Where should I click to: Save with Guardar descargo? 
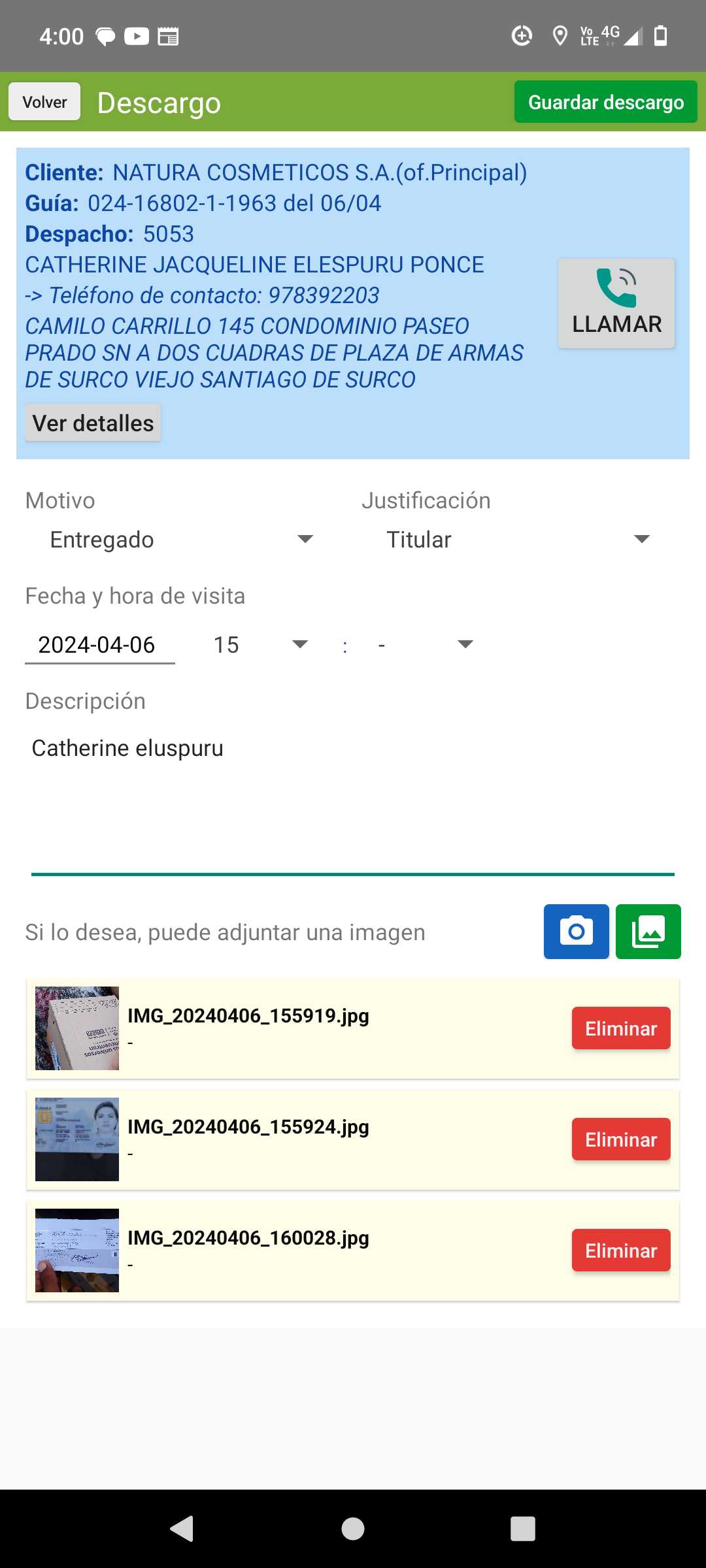tap(605, 102)
